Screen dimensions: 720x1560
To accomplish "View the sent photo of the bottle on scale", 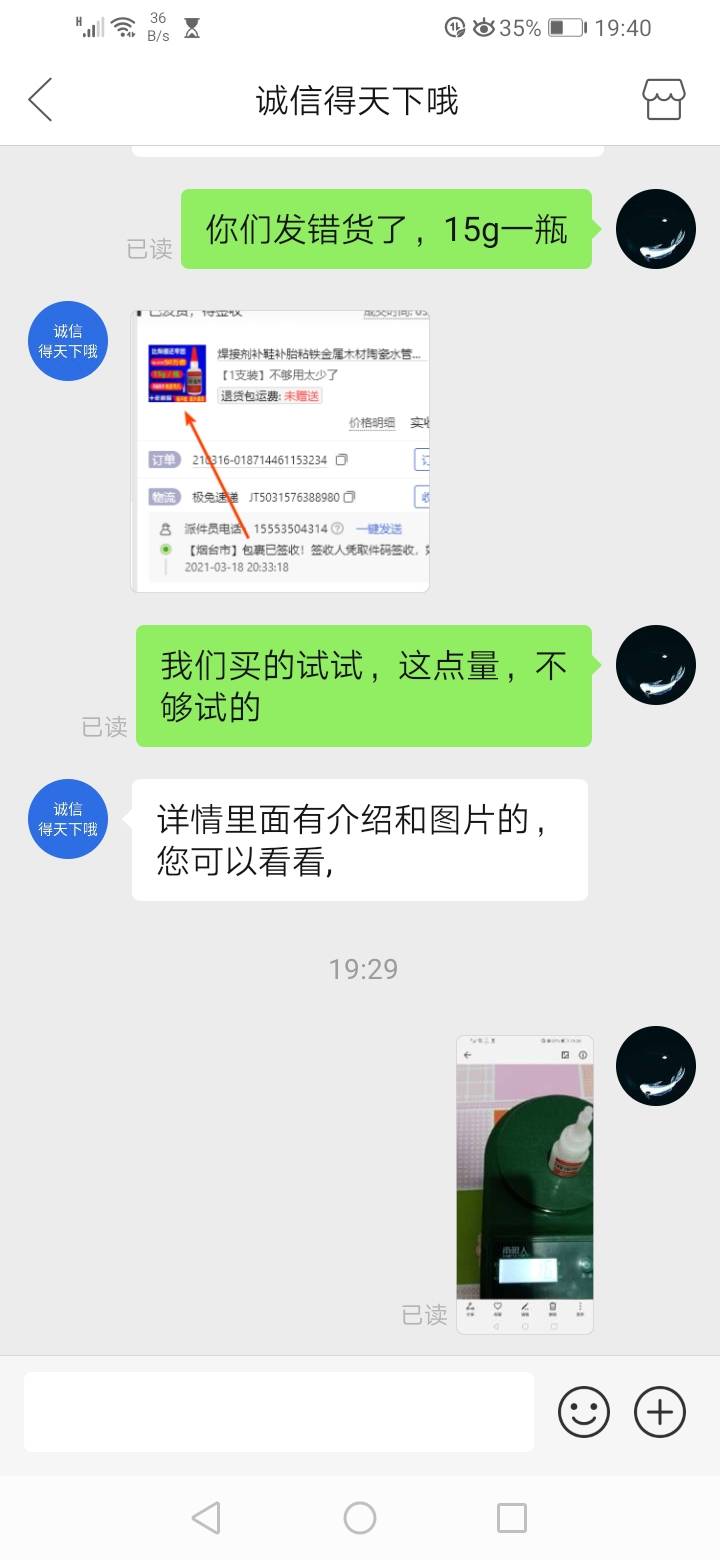I will point(525,1184).
